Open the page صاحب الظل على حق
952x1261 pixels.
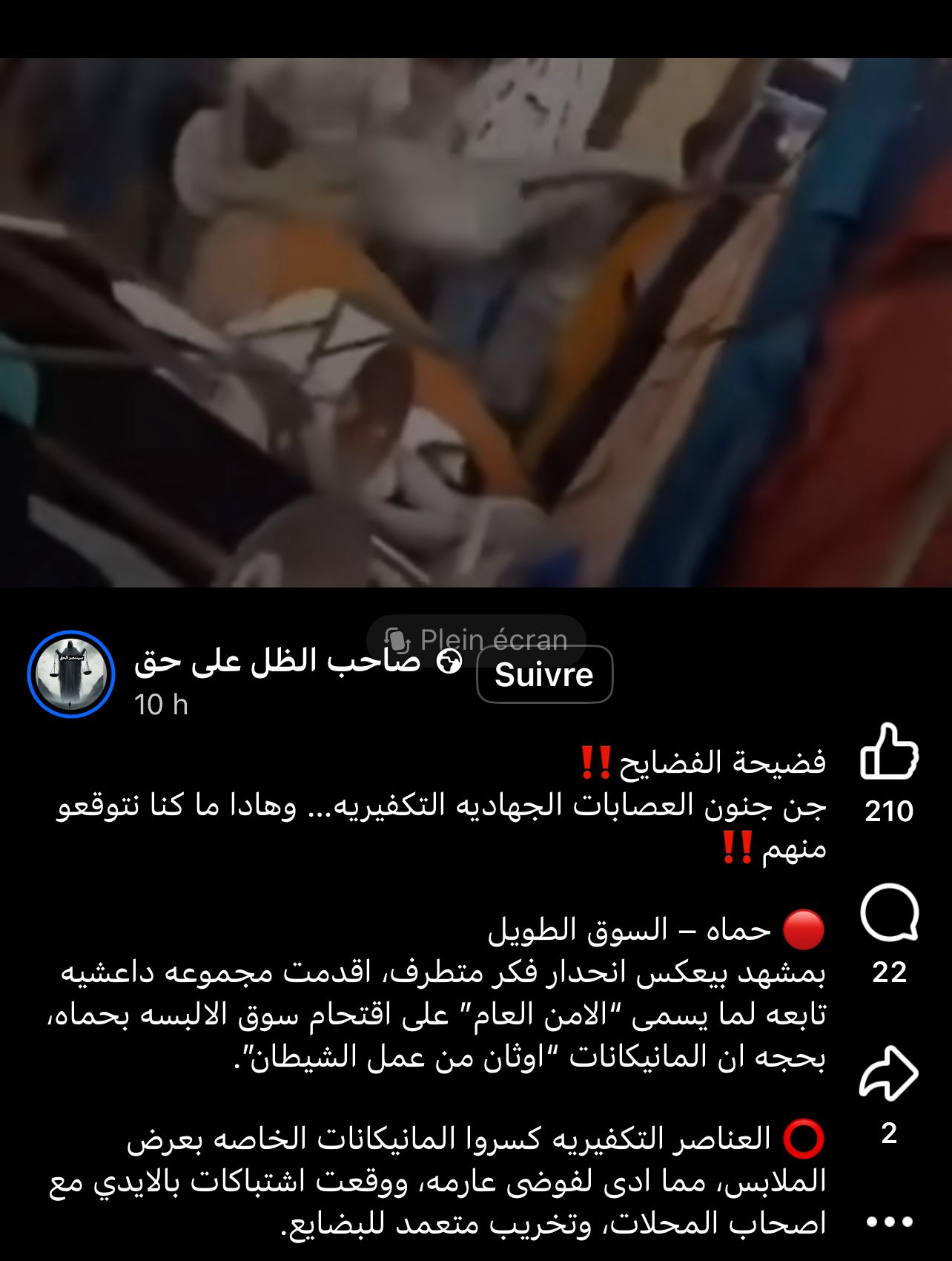click(277, 662)
